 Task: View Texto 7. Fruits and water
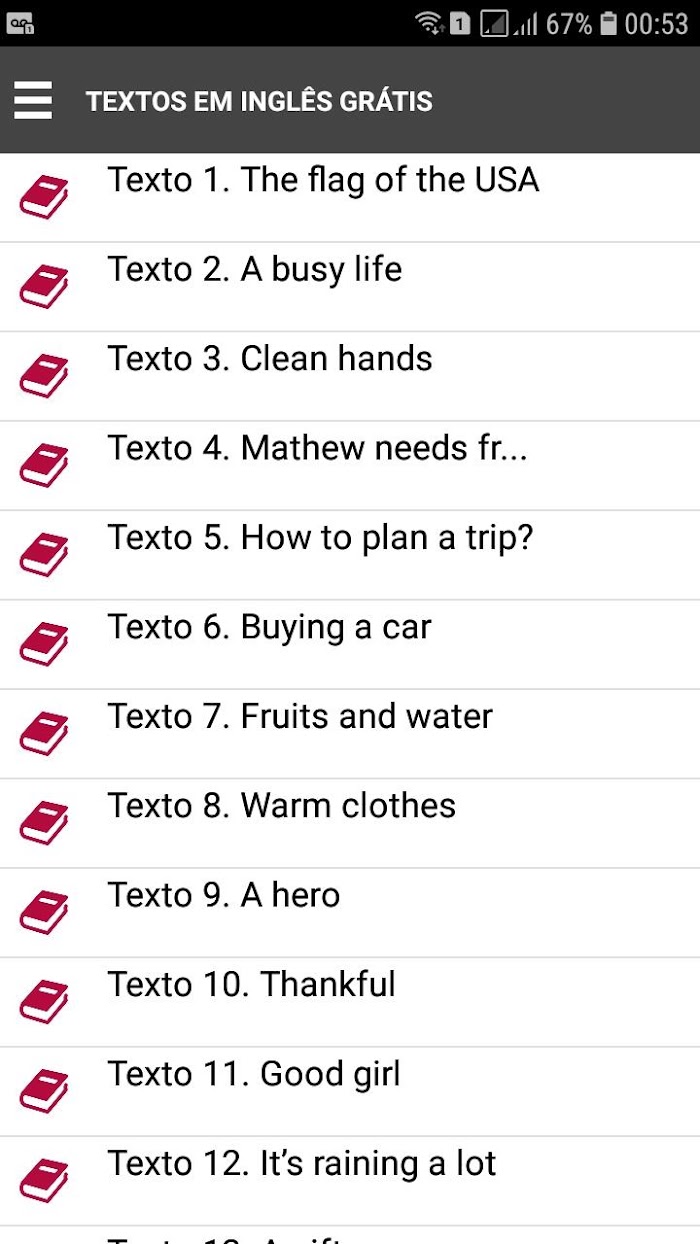350,735
